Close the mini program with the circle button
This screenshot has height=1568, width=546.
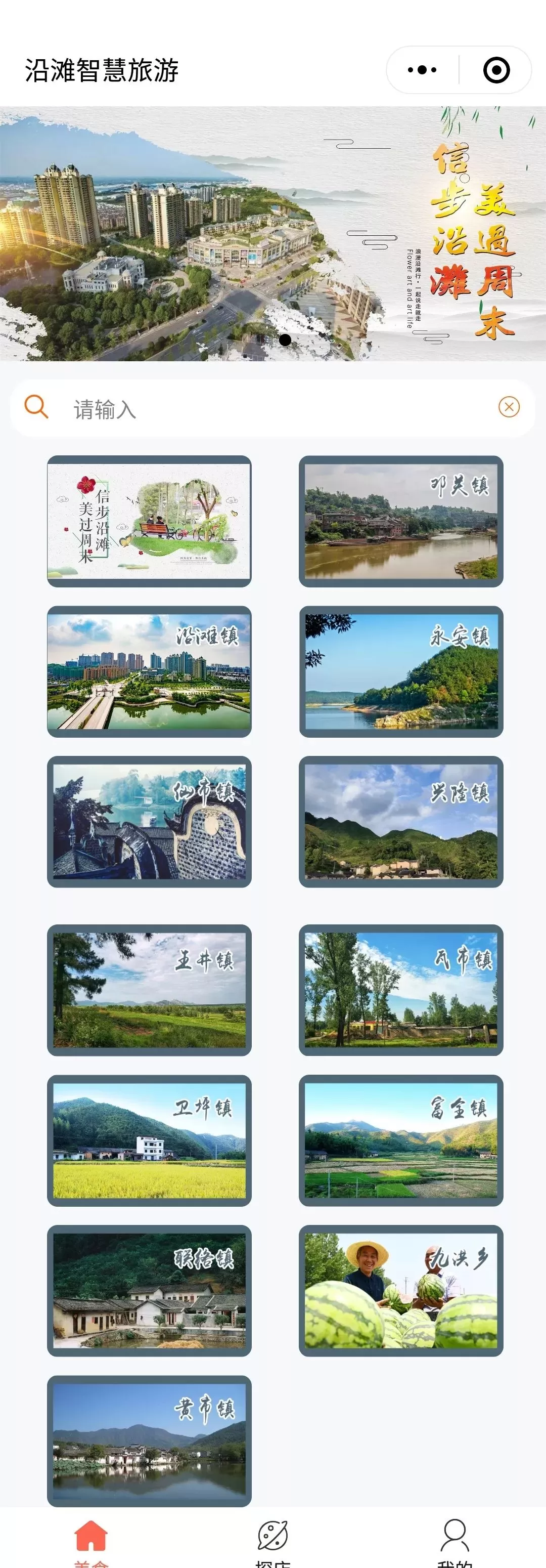tap(496, 70)
